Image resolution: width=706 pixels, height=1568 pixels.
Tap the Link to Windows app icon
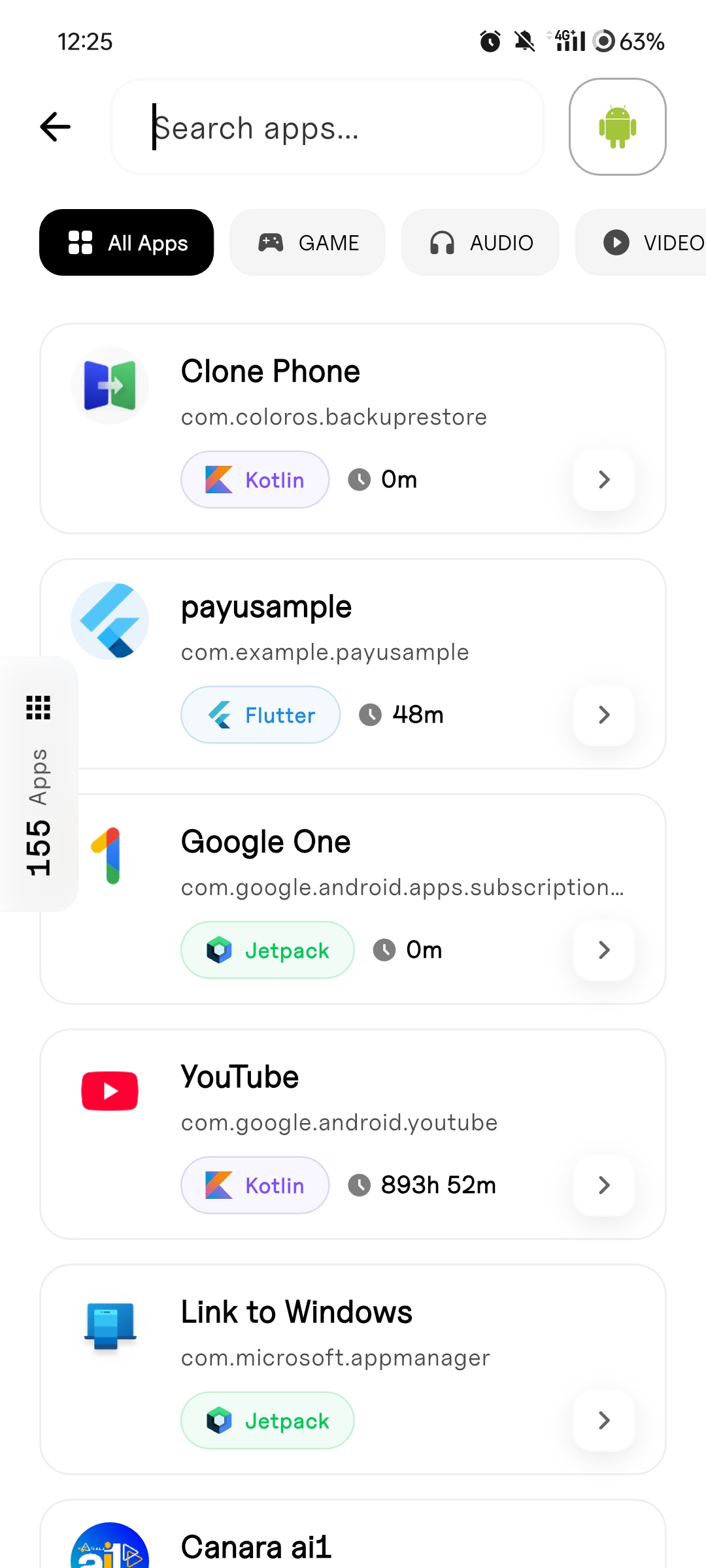click(x=109, y=1325)
